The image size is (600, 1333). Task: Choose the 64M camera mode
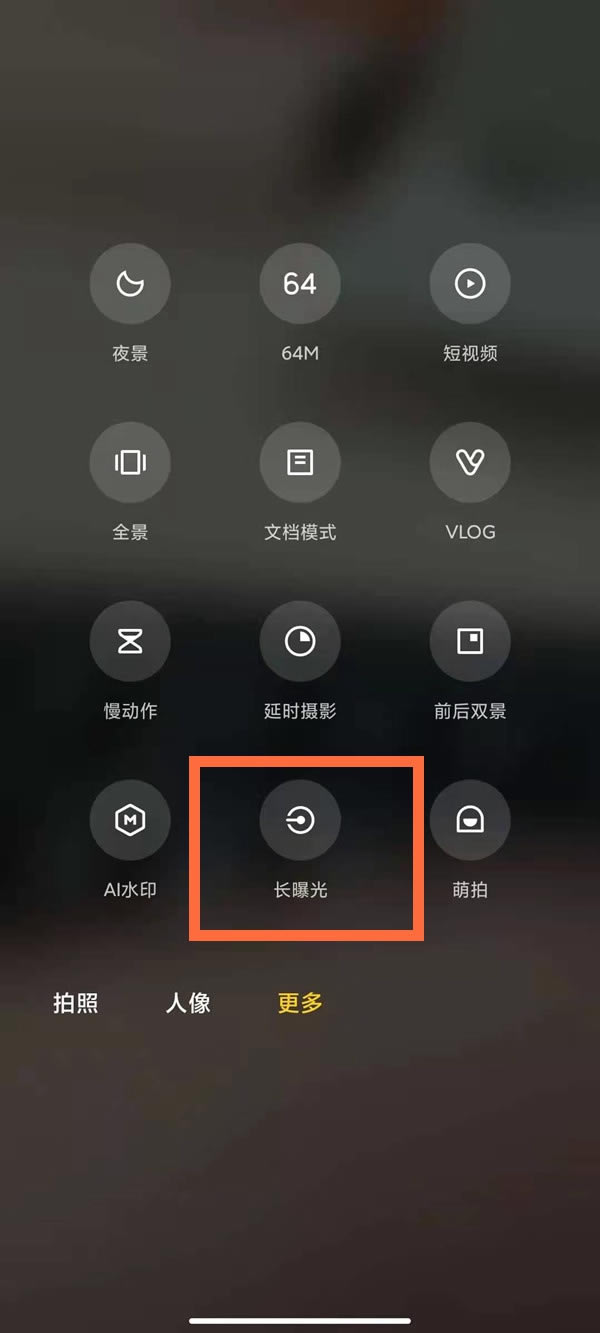click(x=300, y=284)
